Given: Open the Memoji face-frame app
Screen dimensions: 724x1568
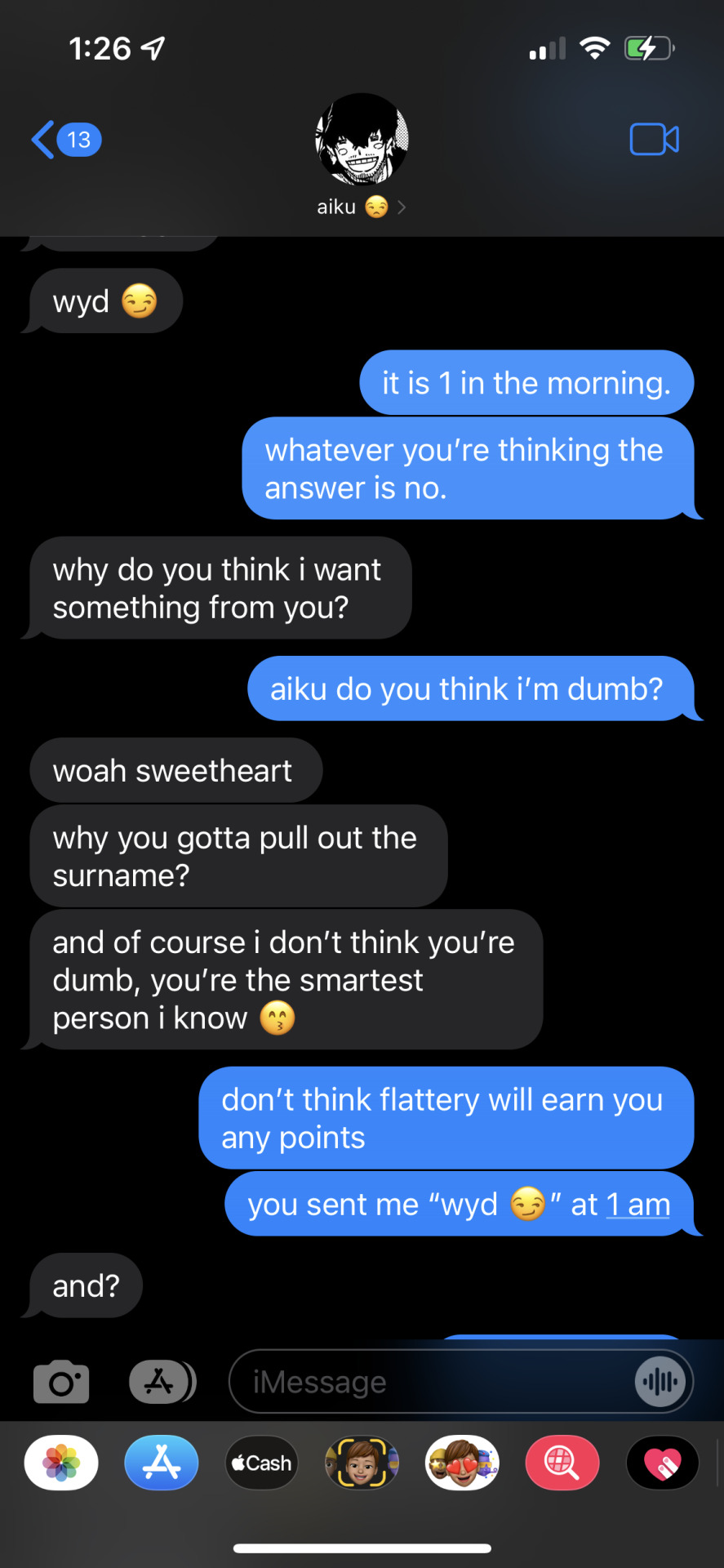Looking at the screenshot, I should (x=362, y=1463).
